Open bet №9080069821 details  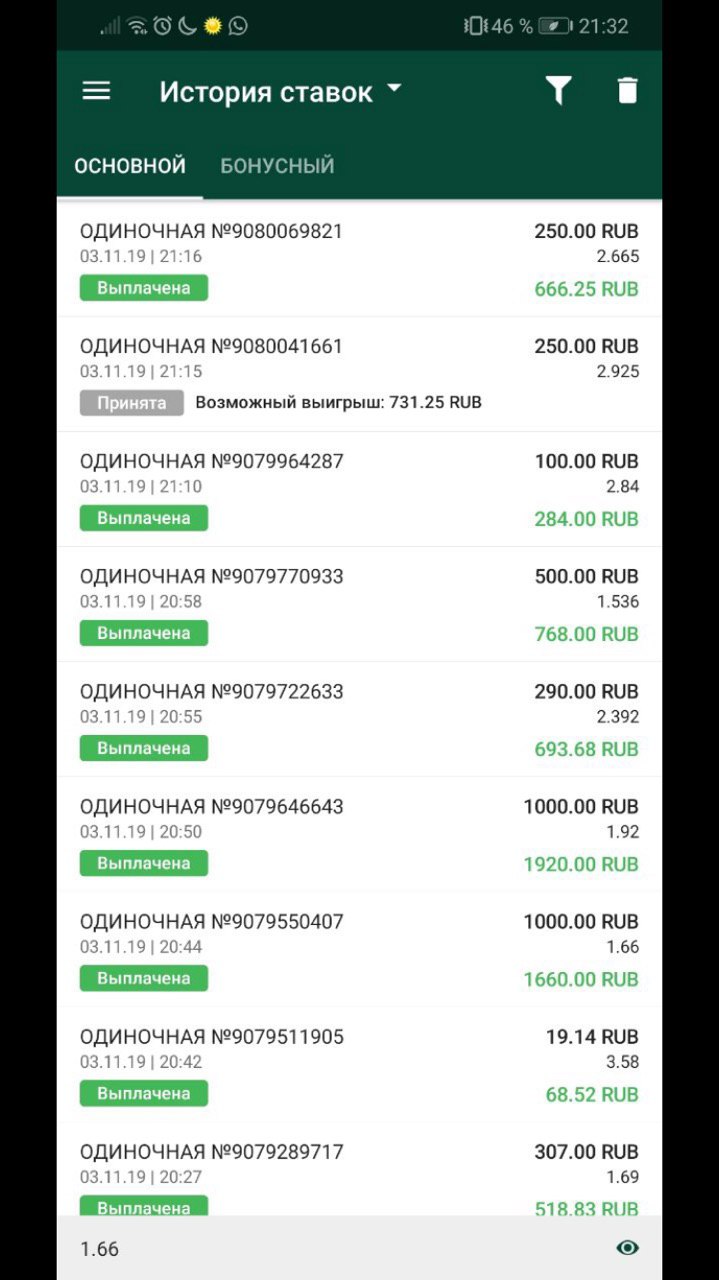(x=359, y=259)
